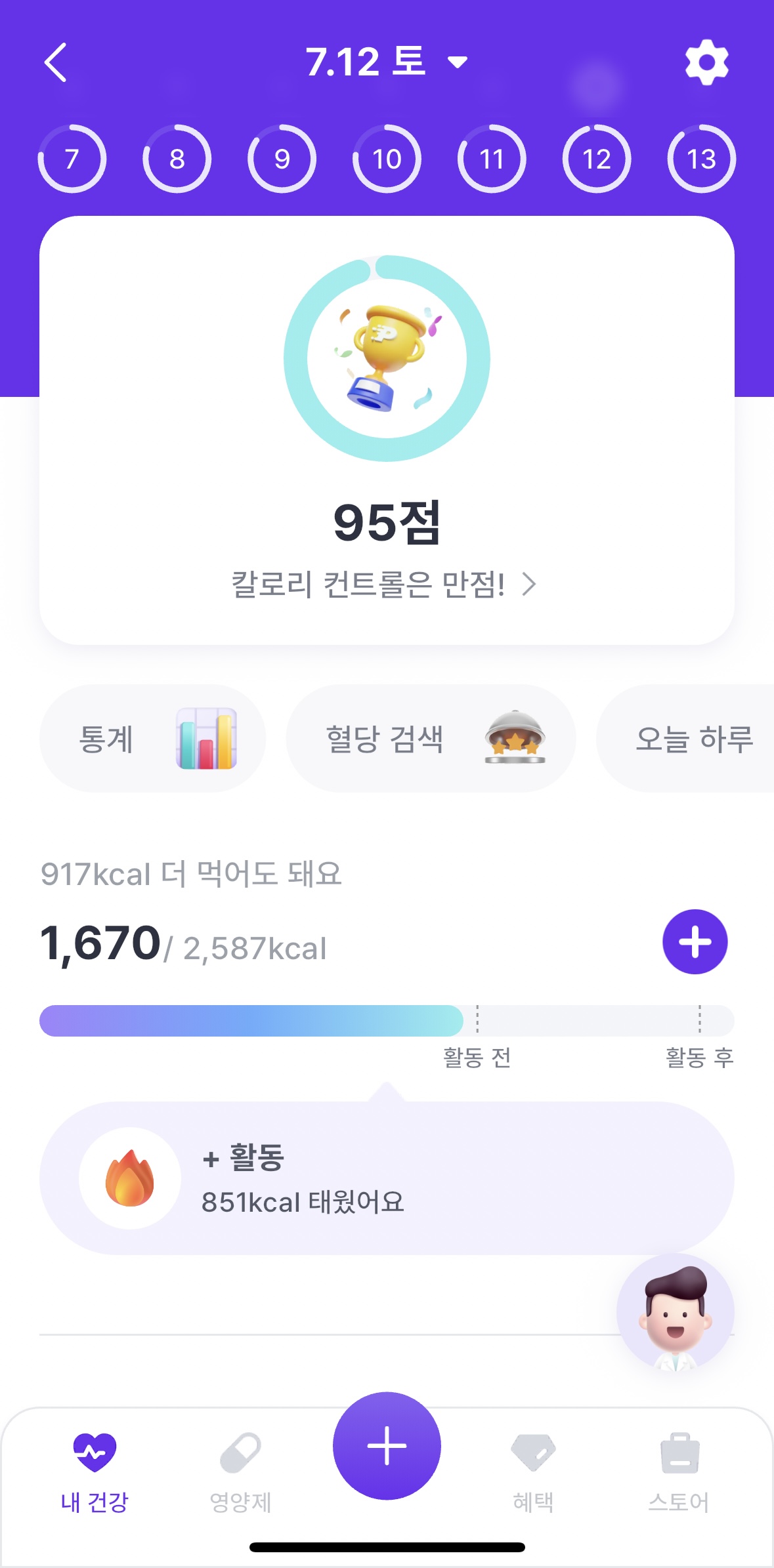Add calories with the kcal plus button
This screenshot has height=1568, width=774.
[695, 942]
